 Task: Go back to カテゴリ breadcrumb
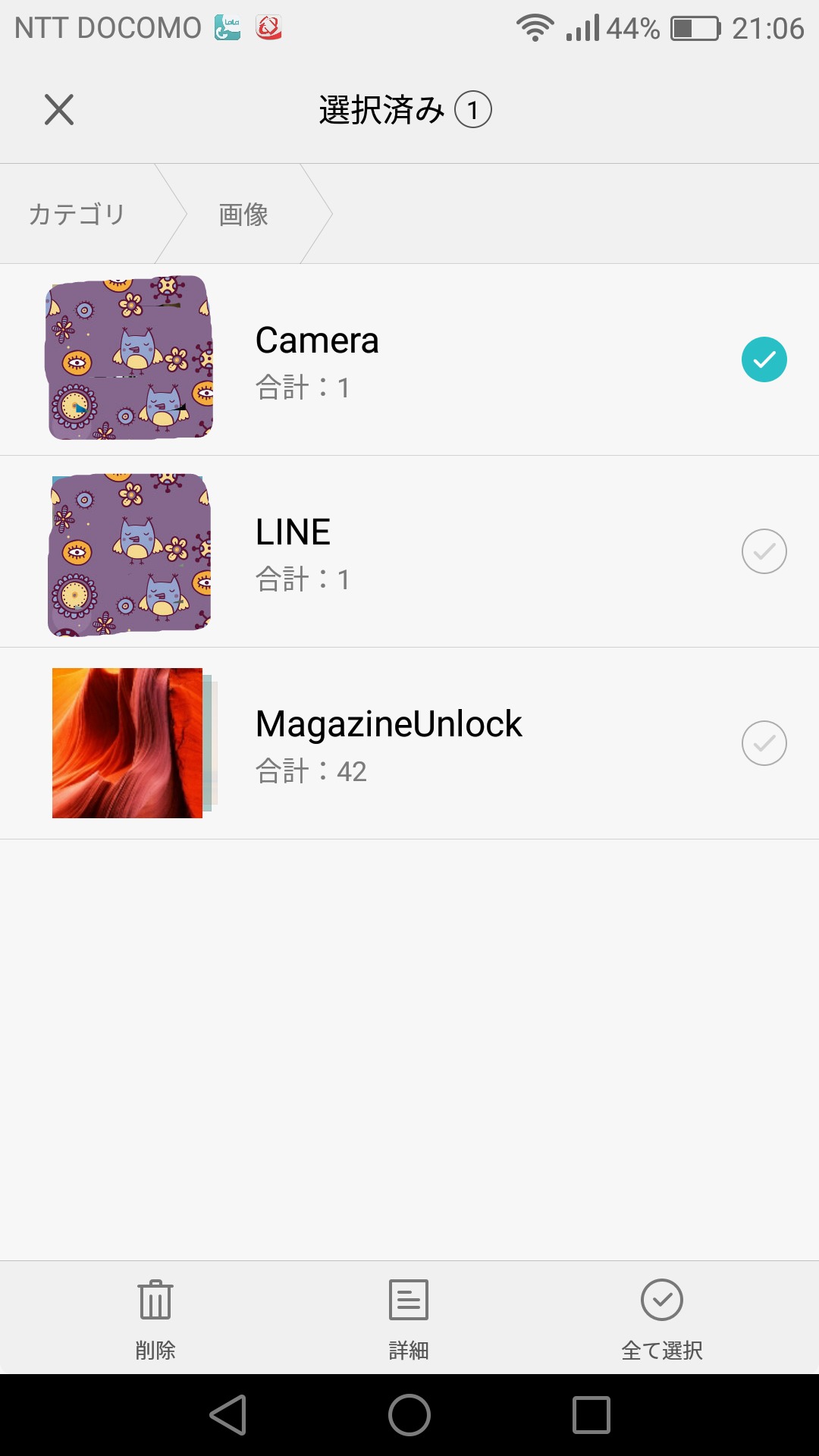[77, 215]
